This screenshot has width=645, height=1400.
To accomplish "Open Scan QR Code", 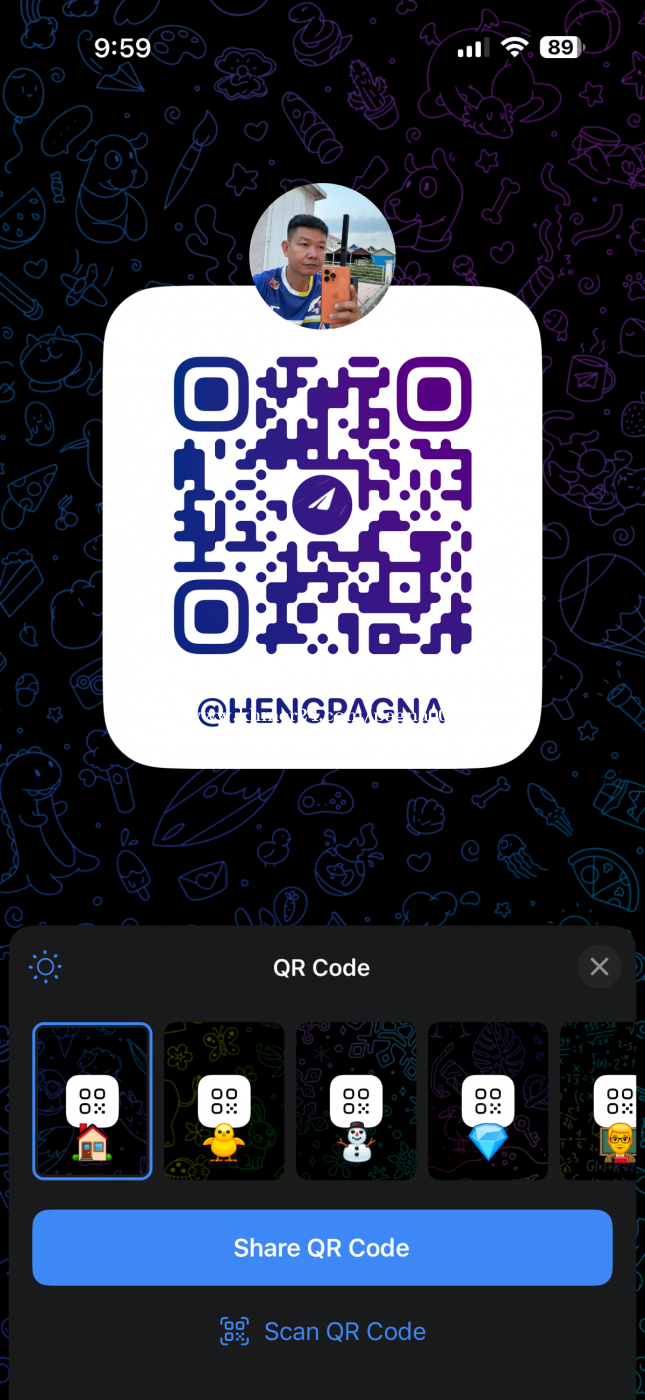I will 322,1331.
